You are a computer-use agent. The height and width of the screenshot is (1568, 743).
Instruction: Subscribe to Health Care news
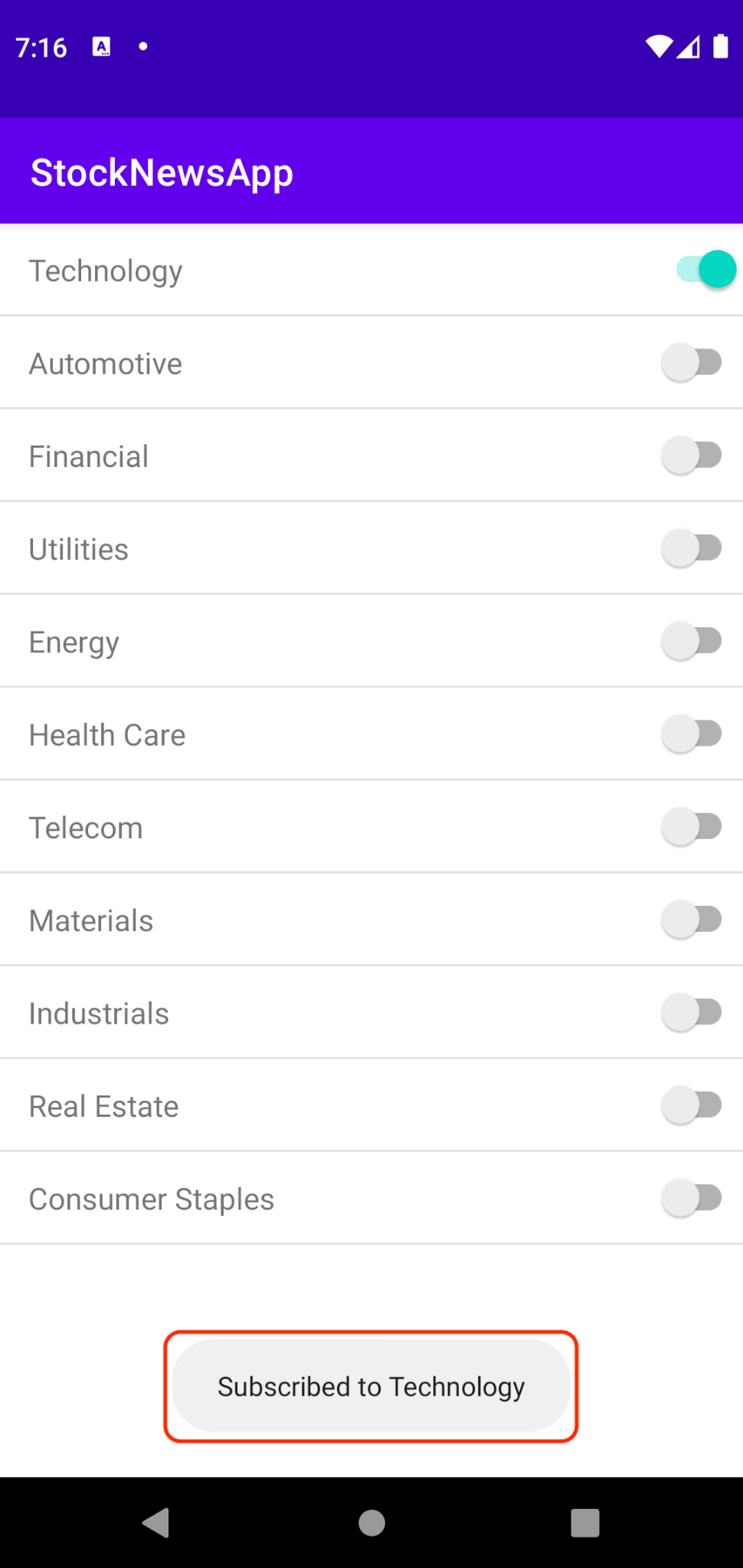(692, 733)
